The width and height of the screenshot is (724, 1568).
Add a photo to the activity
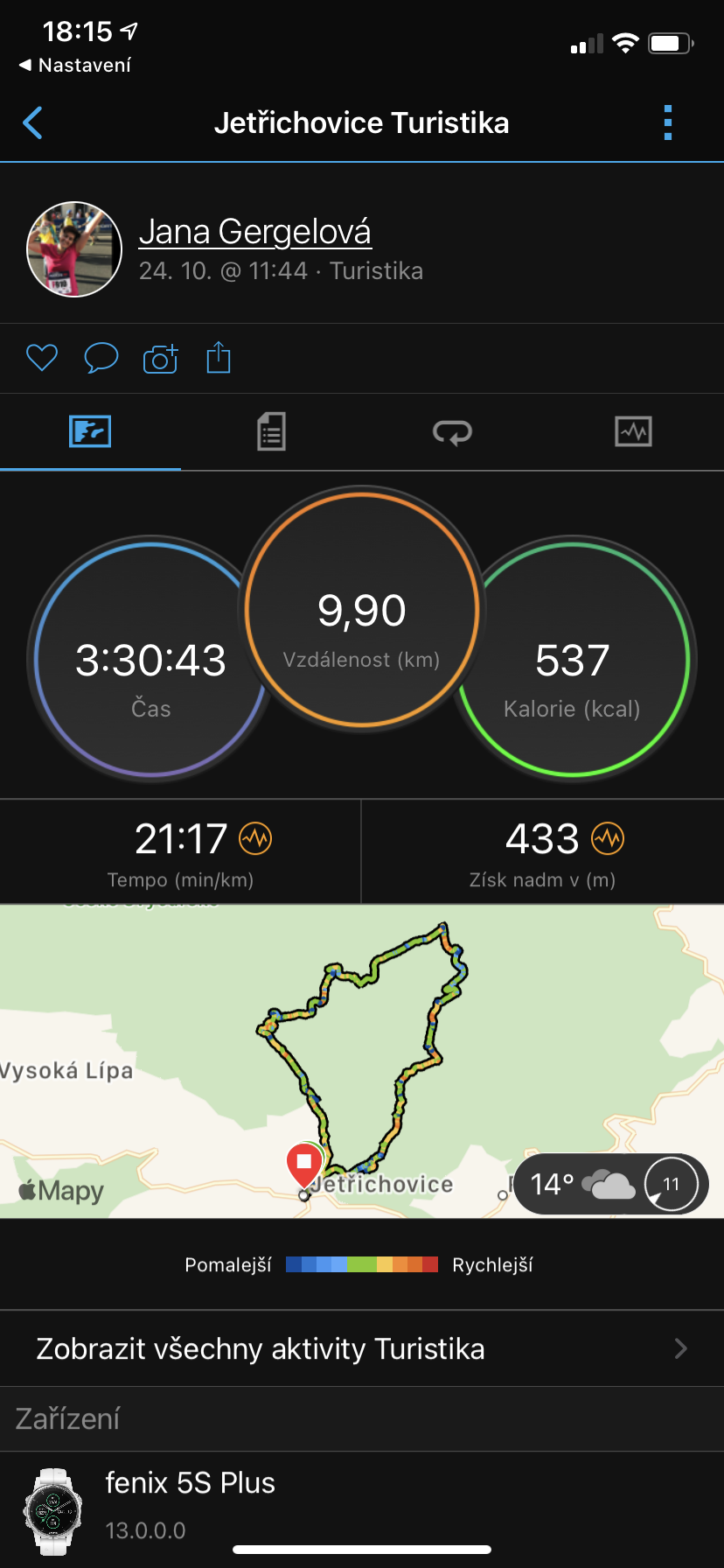click(x=160, y=358)
